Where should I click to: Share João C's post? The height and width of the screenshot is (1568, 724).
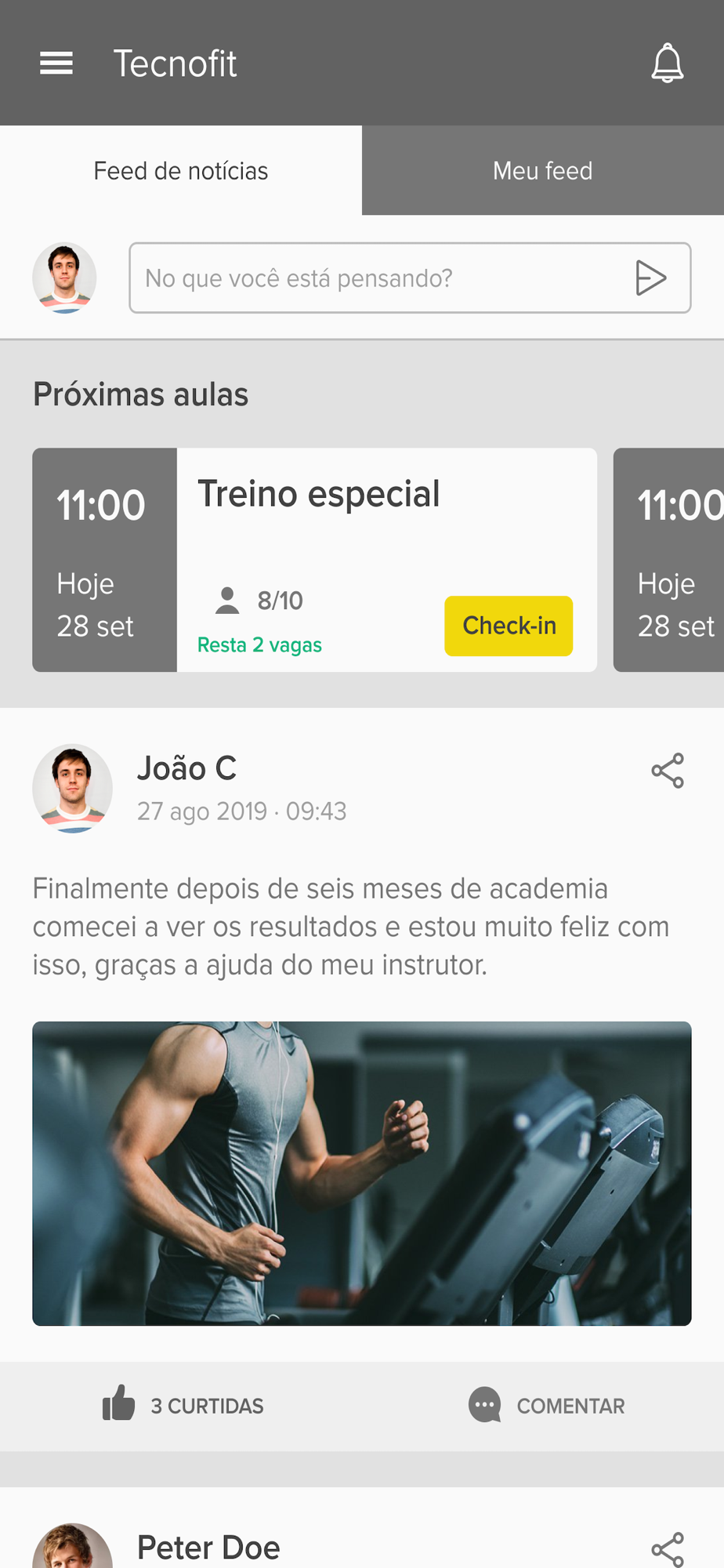(x=668, y=771)
